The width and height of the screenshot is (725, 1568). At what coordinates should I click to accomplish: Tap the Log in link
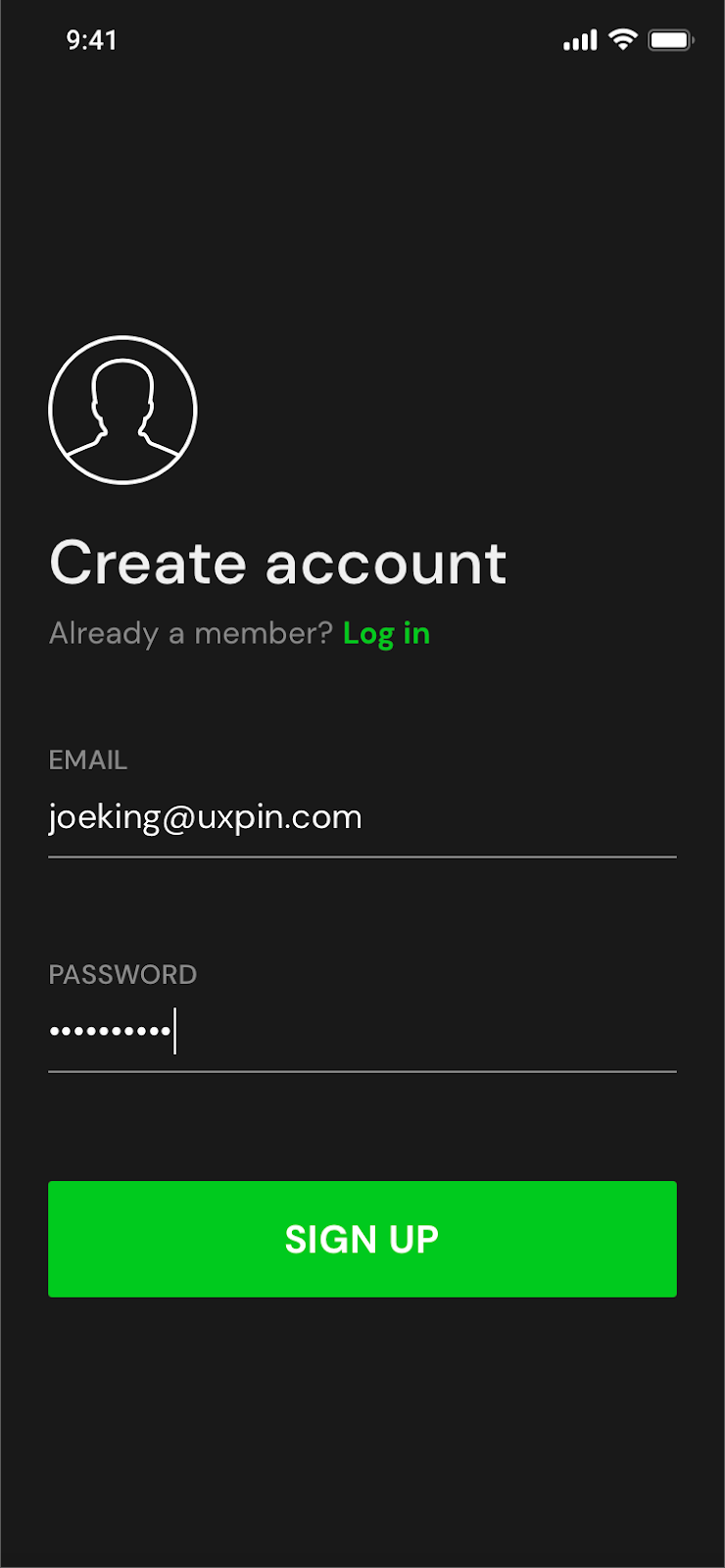tap(386, 634)
